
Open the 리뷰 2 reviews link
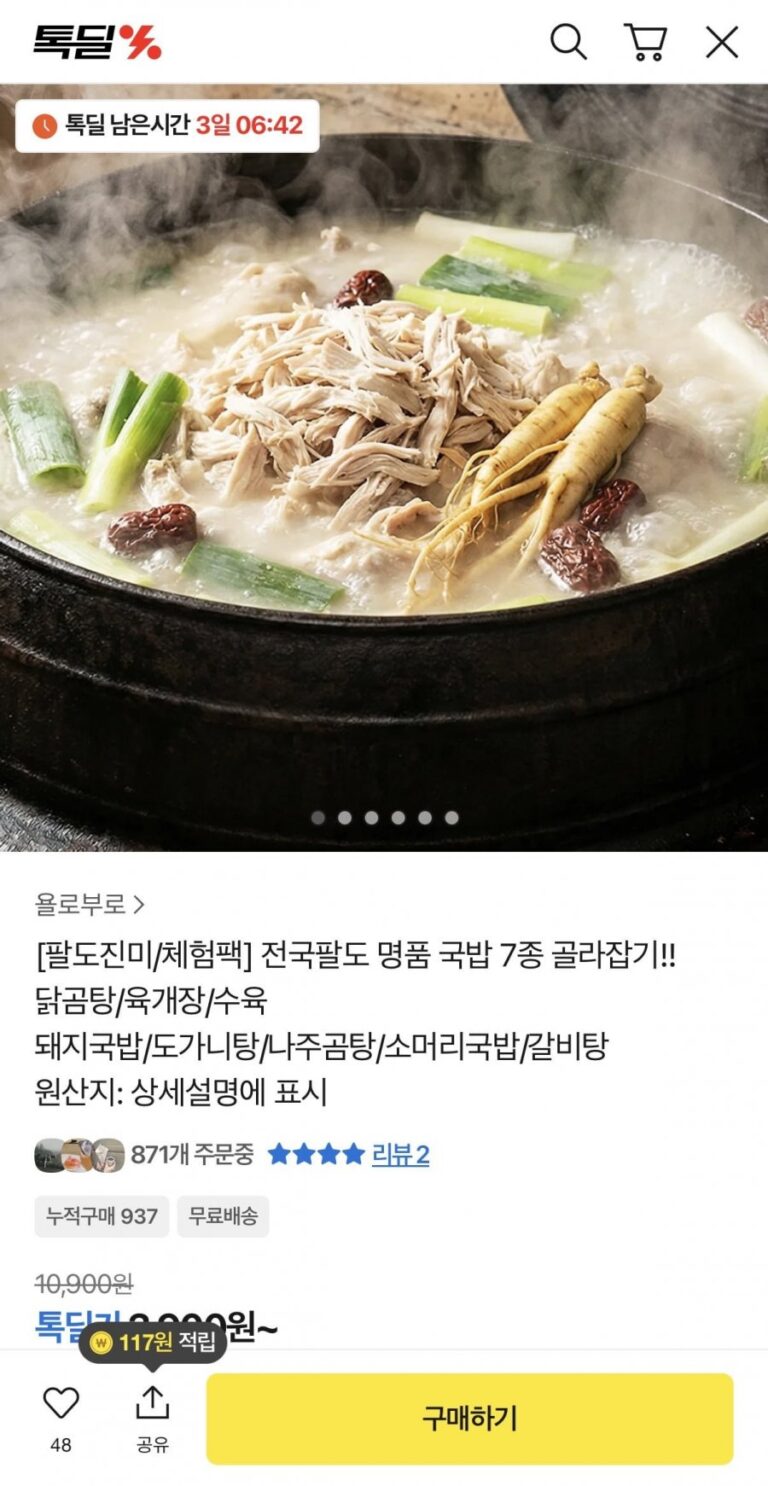point(400,1155)
